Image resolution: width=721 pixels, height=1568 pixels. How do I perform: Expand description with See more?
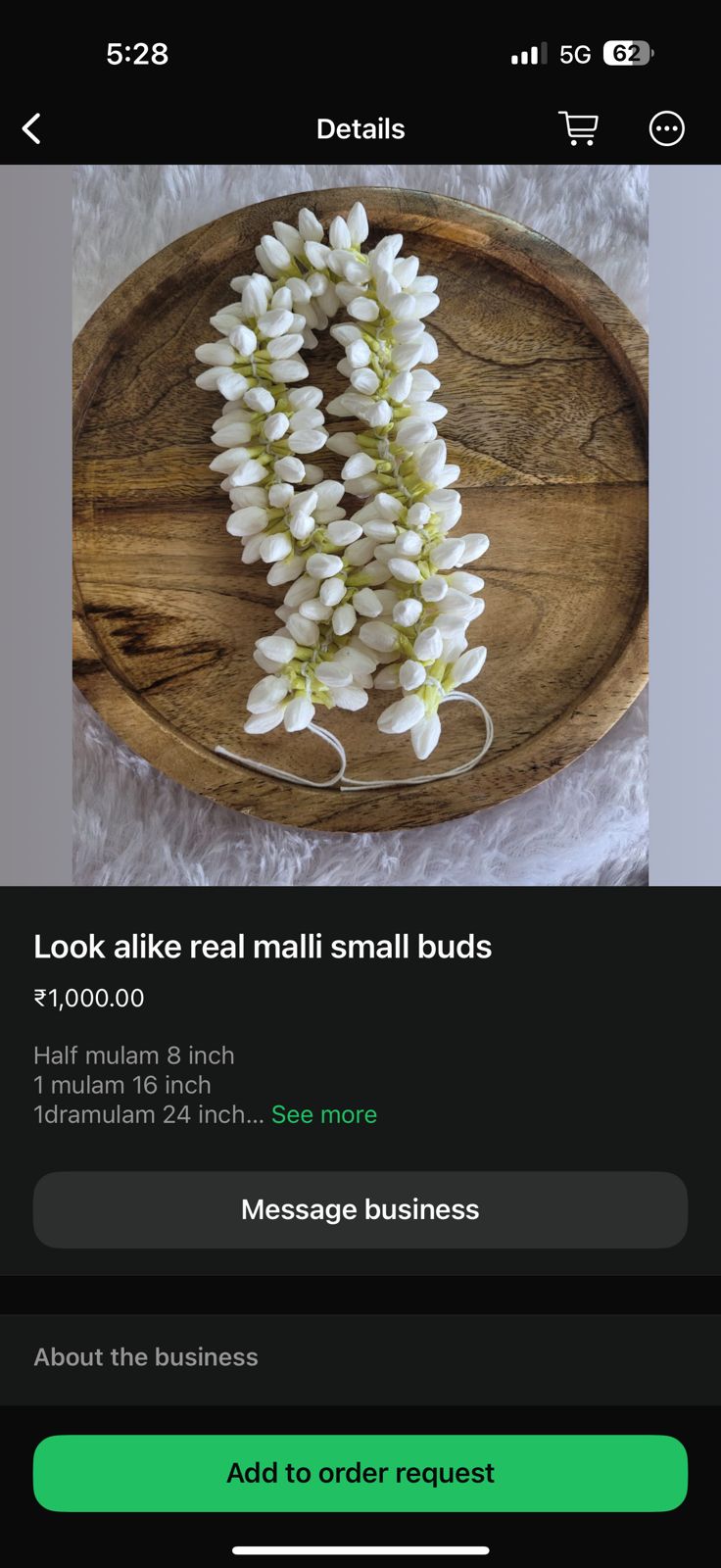(x=323, y=1114)
